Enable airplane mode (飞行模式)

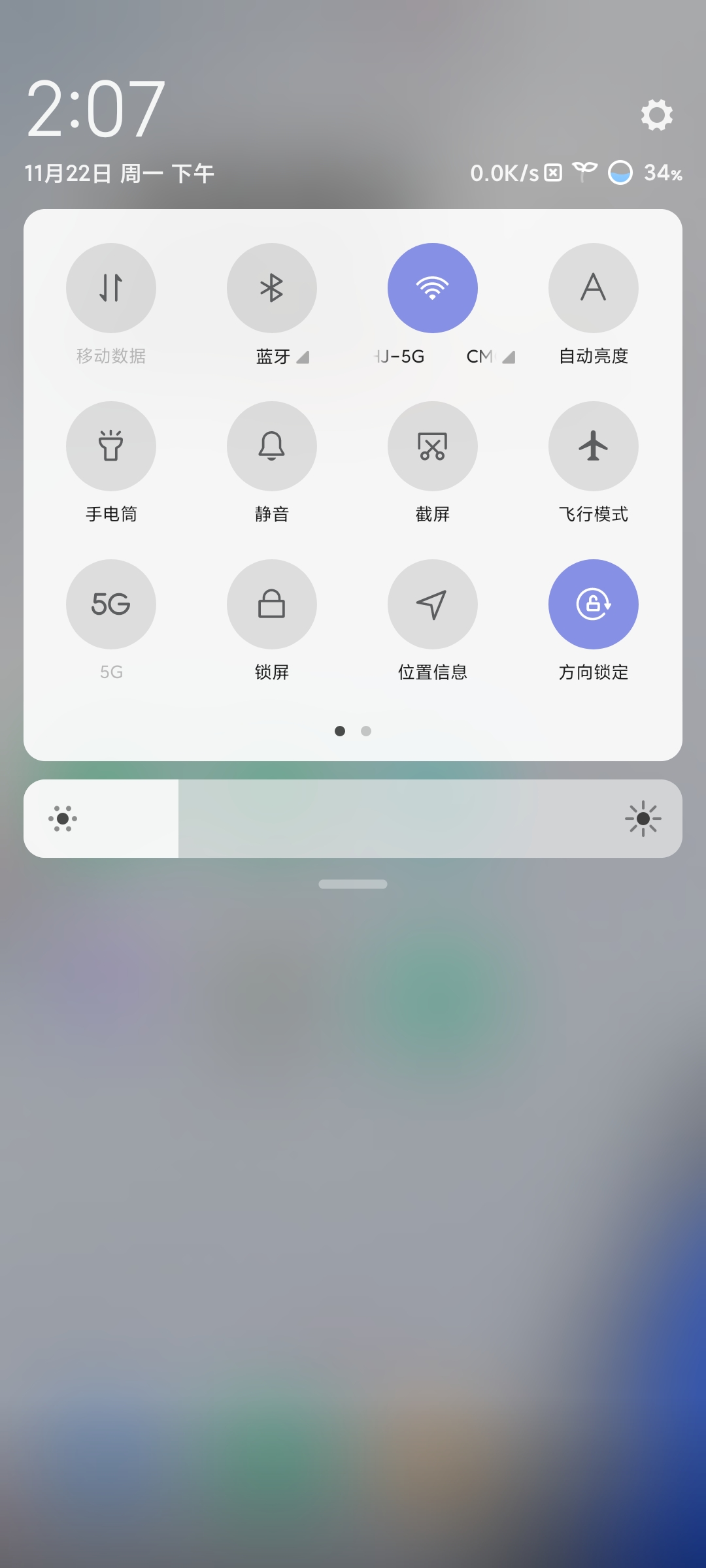pyautogui.click(x=594, y=446)
